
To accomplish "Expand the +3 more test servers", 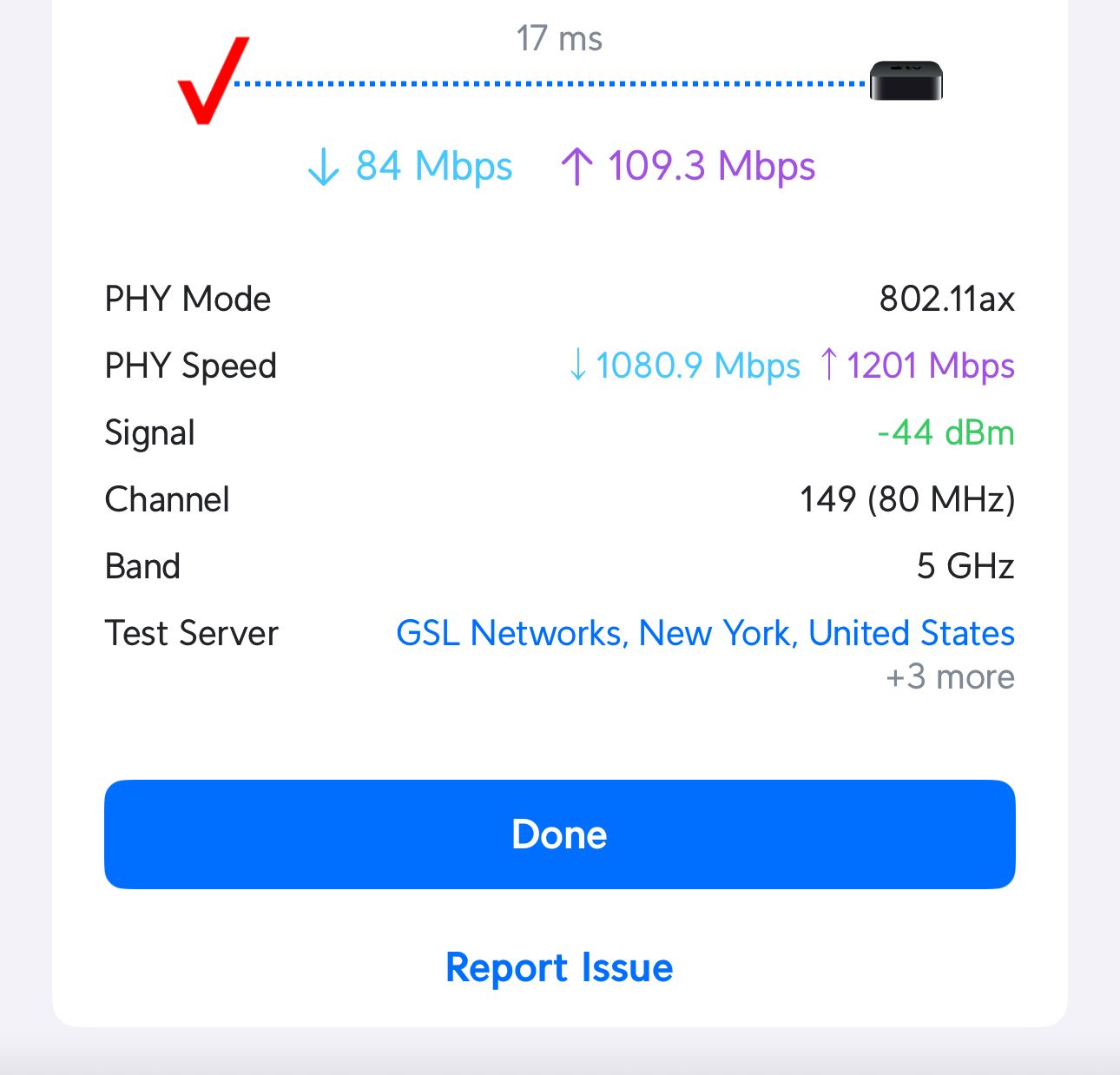I will 950,677.
